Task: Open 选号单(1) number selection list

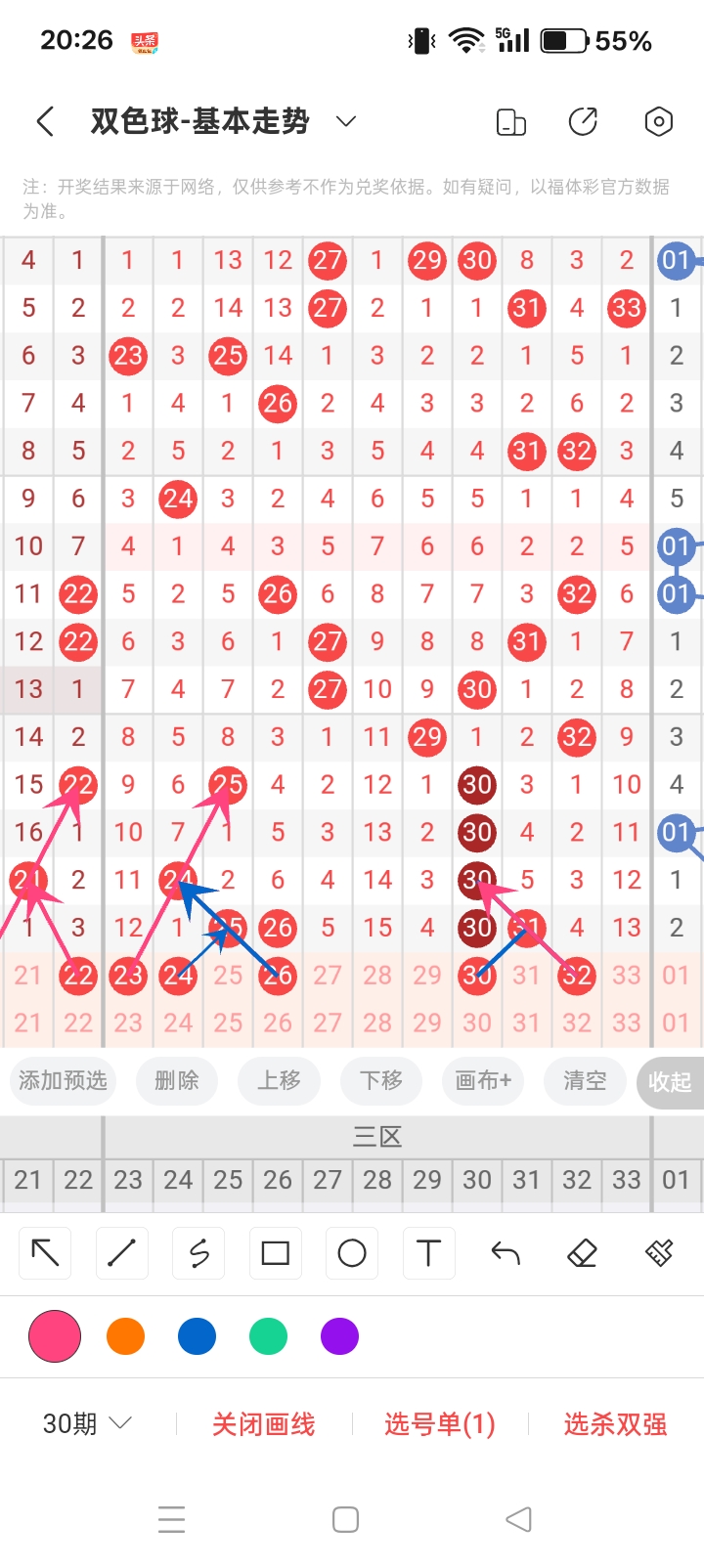Action: 439,1424
